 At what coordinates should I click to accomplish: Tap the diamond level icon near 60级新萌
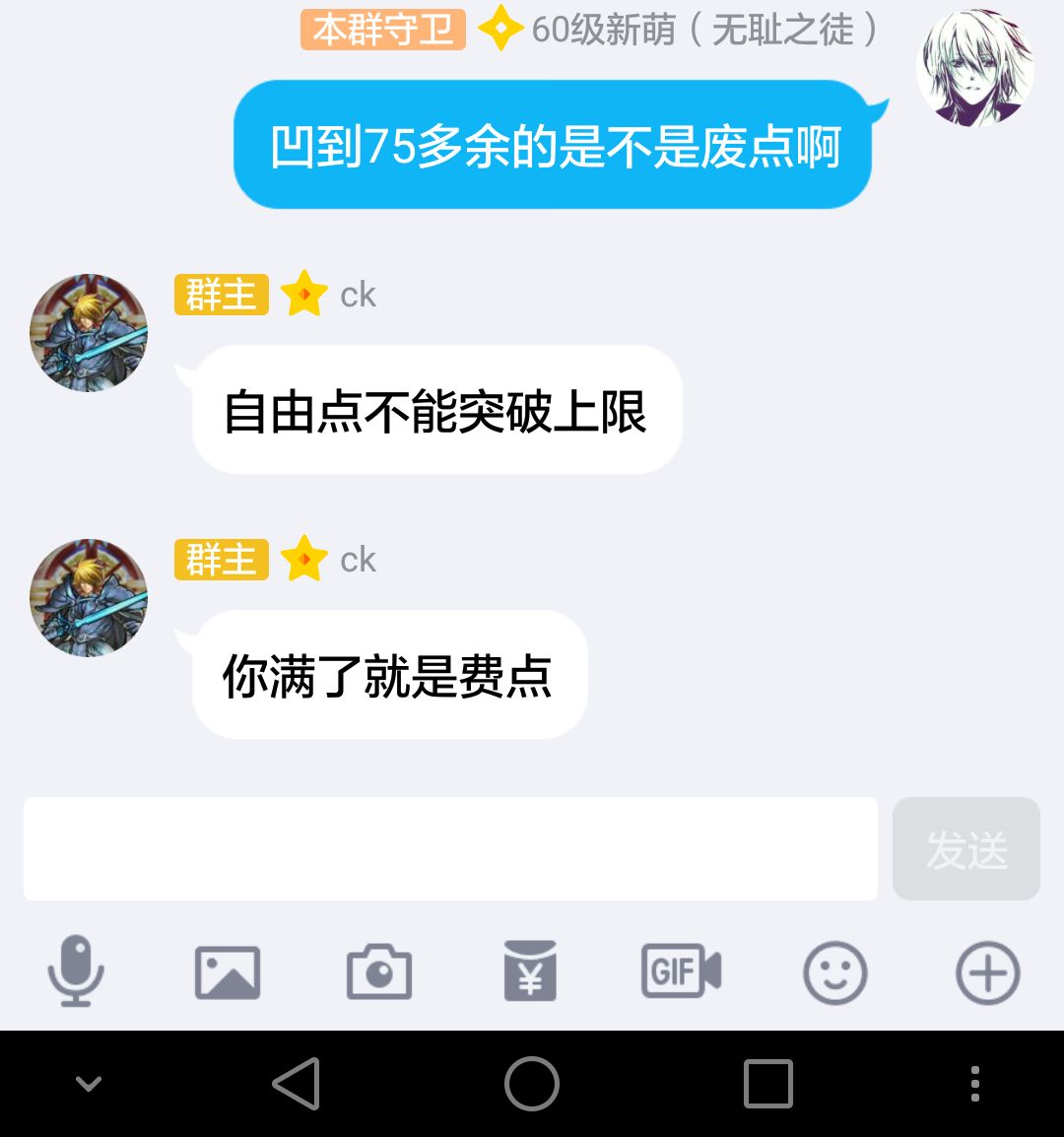click(x=502, y=30)
